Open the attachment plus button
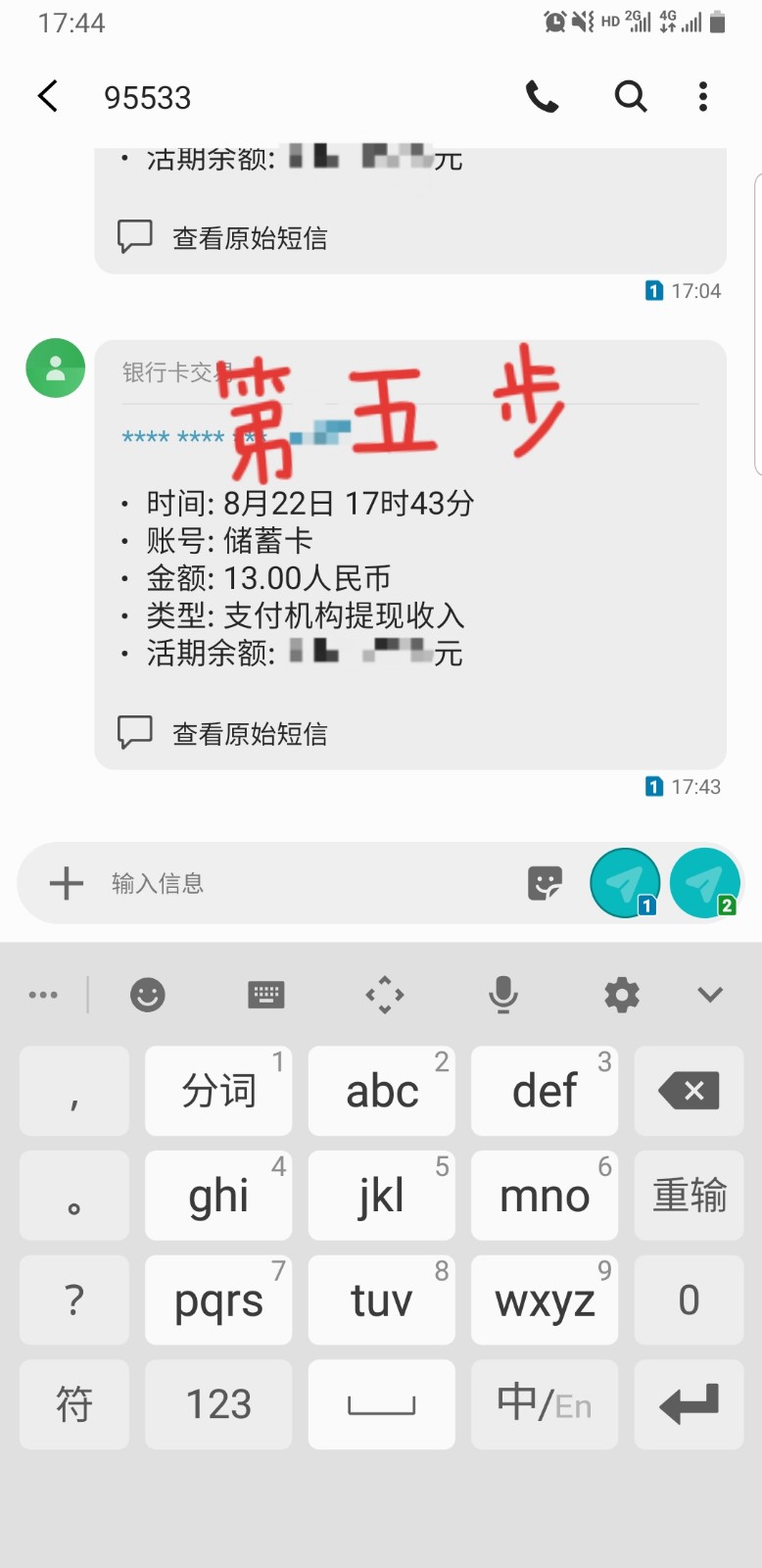This screenshot has height=1568, width=762. 67,883
